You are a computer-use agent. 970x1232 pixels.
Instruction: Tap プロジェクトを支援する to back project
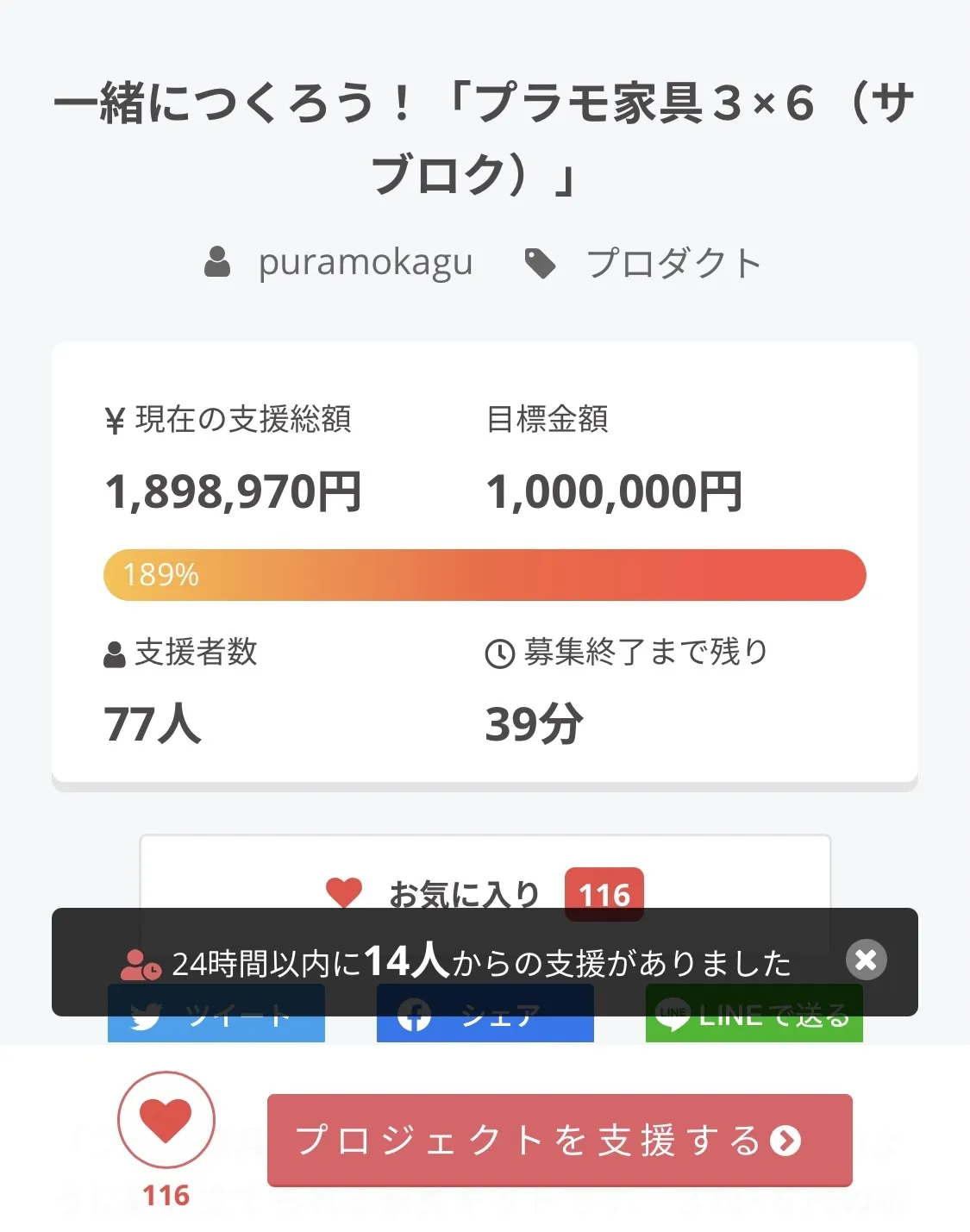[560, 1140]
